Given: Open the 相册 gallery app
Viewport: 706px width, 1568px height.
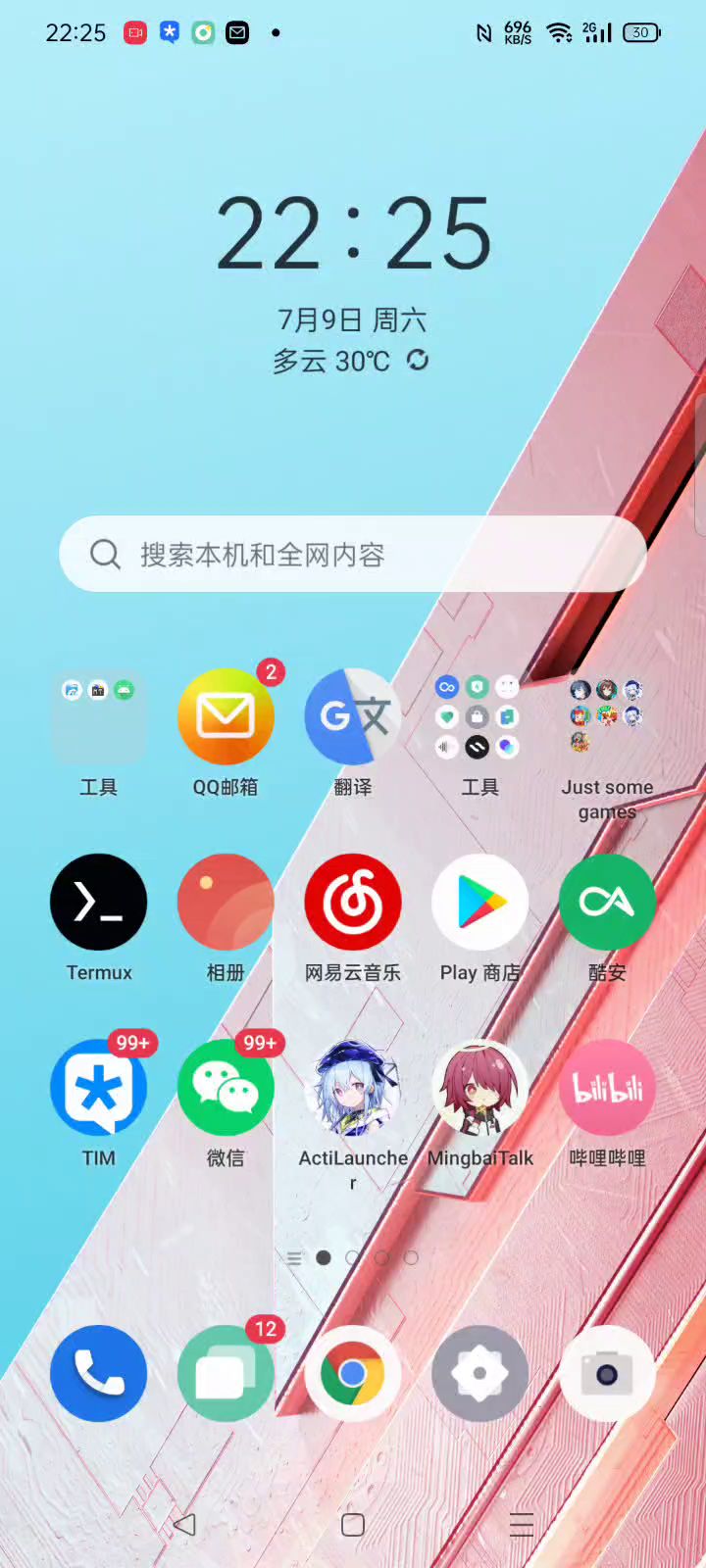Looking at the screenshot, I should pyautogui.click(x=226, y=903).
